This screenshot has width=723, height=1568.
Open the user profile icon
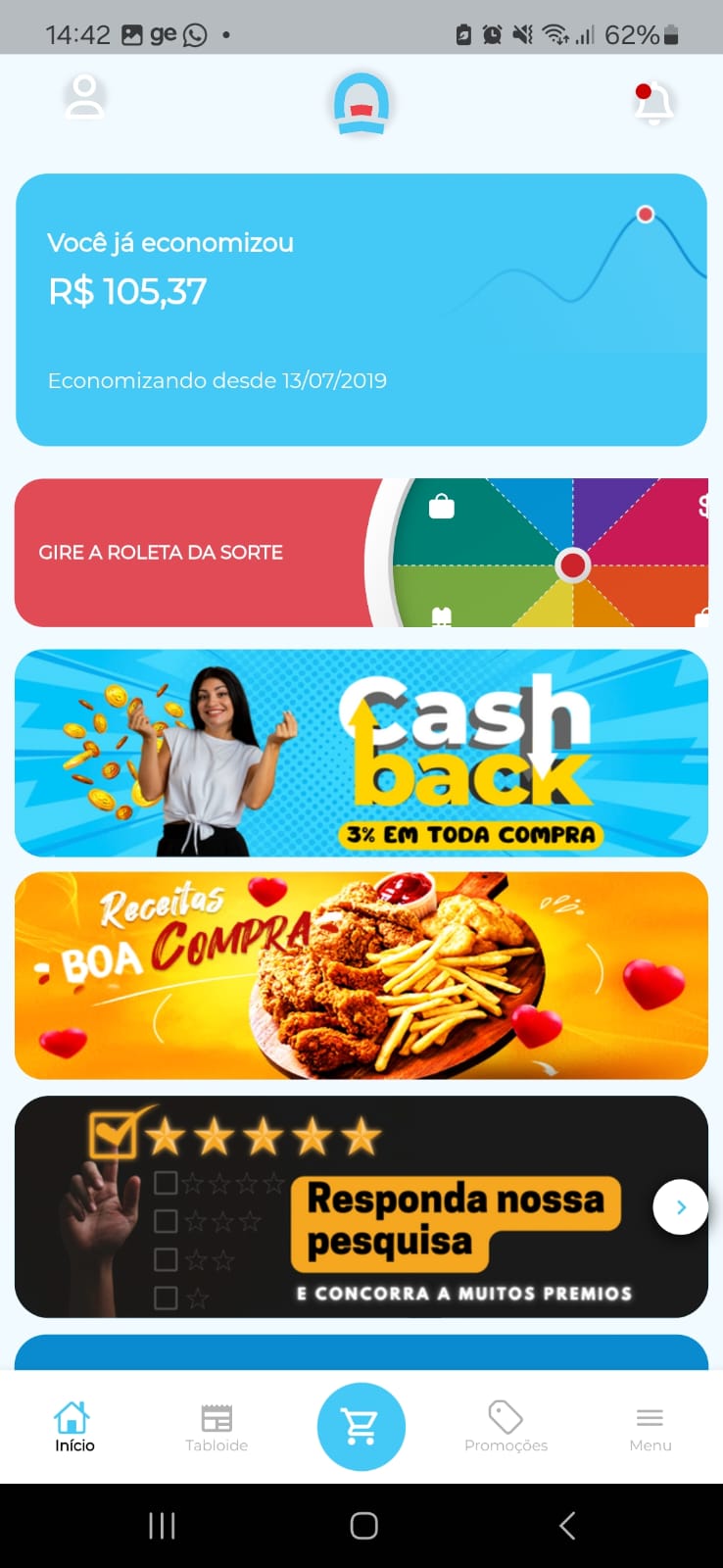tap(85, 98)
